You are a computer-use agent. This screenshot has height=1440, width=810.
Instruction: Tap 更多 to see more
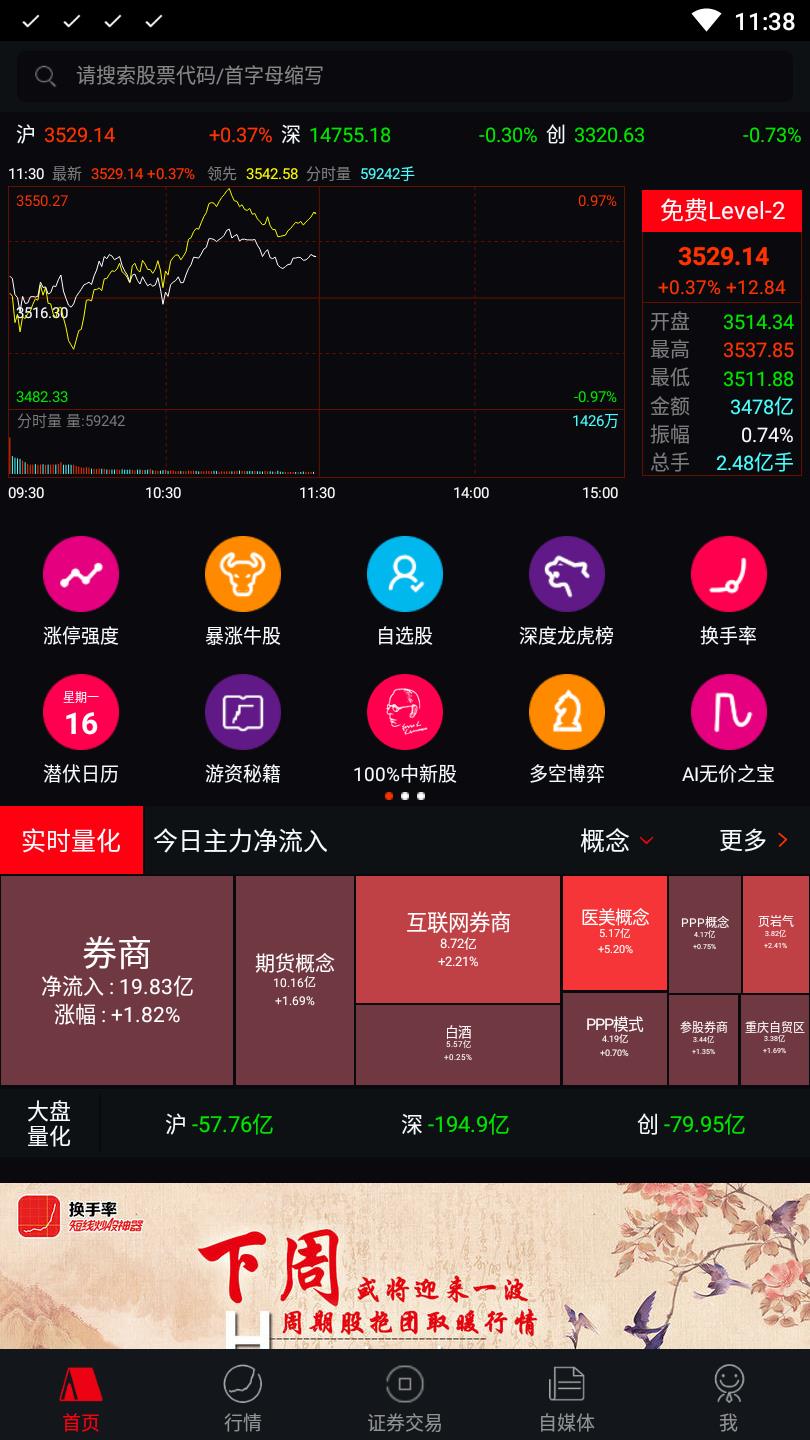click(754, 841)
